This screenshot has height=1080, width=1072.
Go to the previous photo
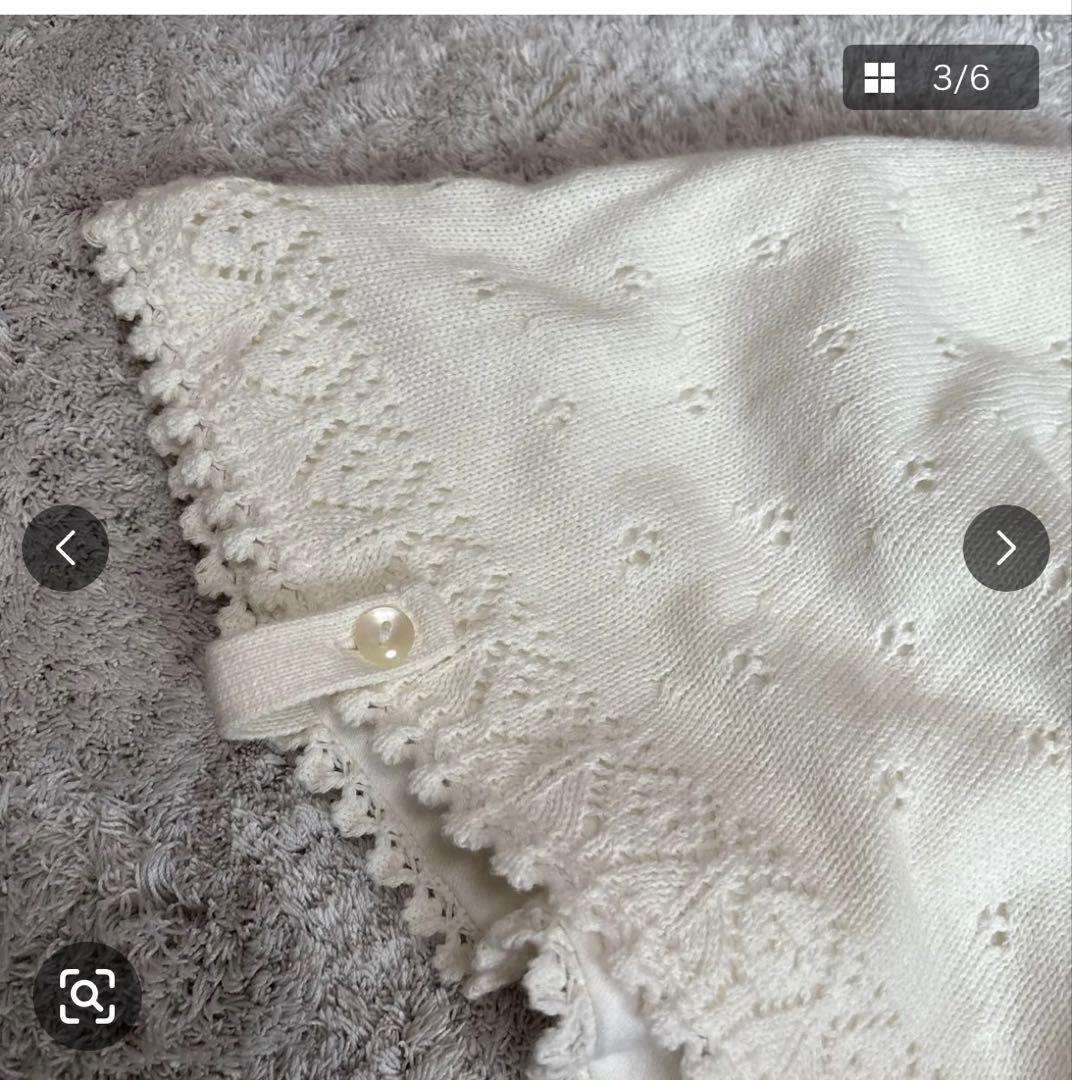coord(65,548)
